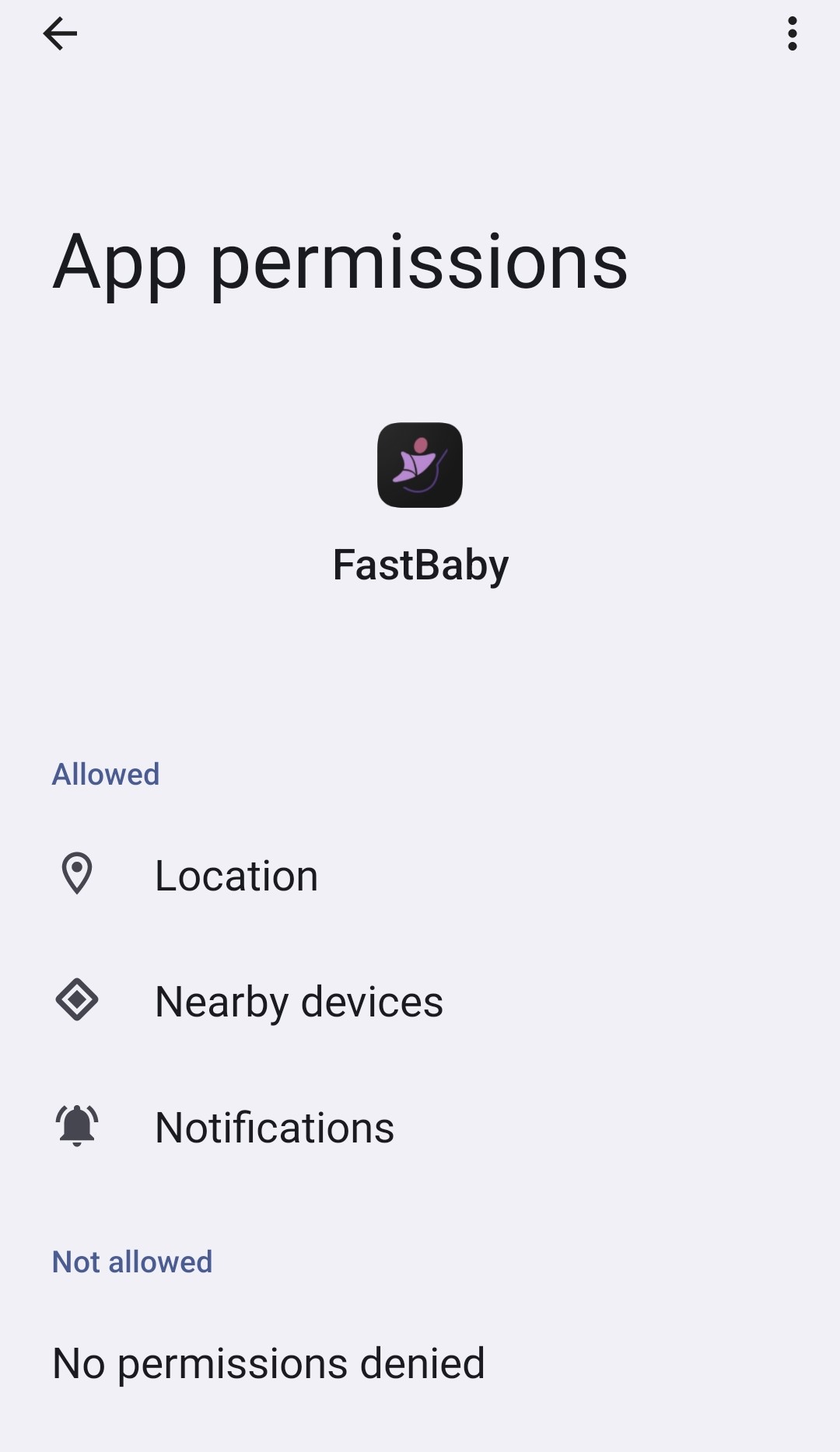Click the Nearby devices diamond icon
The image size is (840, 1452).
point(76,1000)
